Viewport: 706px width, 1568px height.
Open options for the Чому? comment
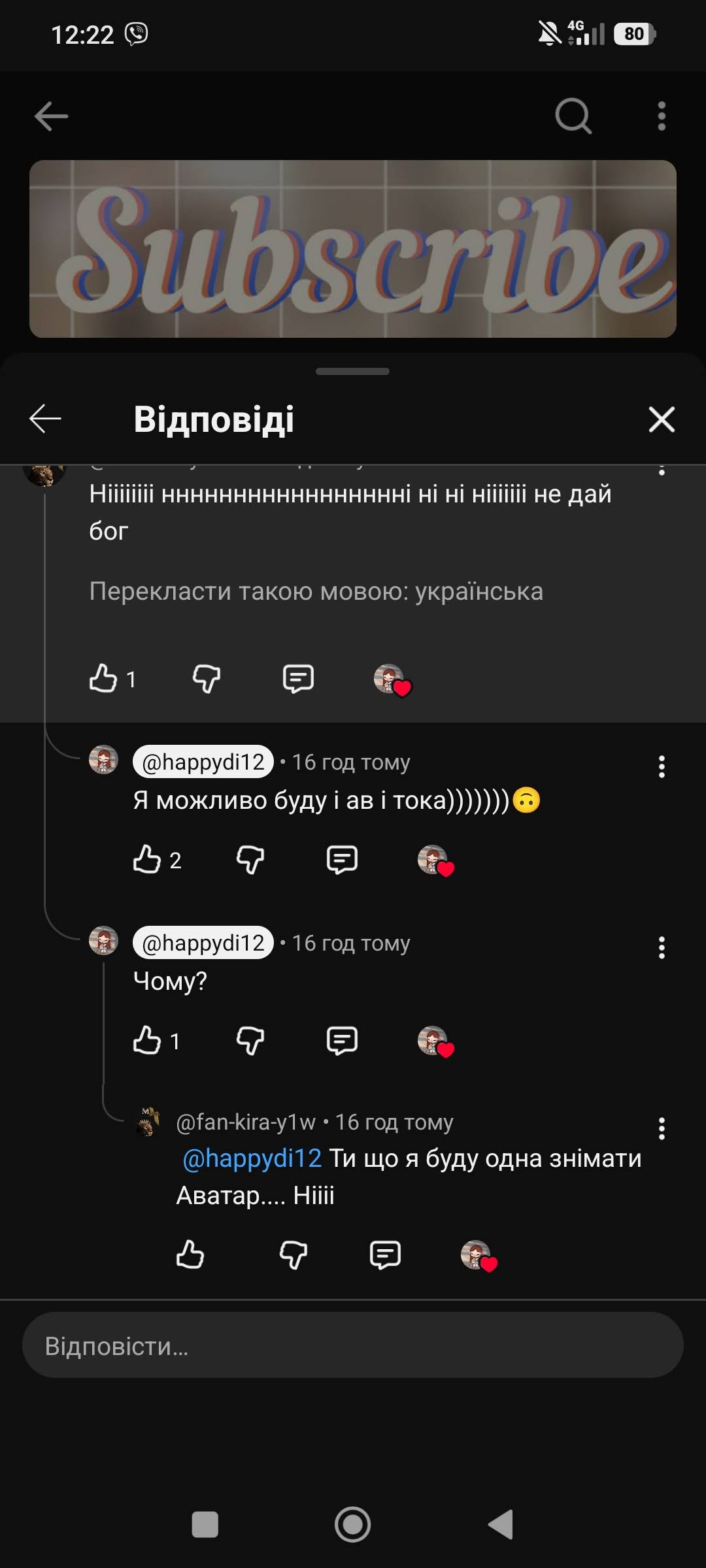(662, 947)
